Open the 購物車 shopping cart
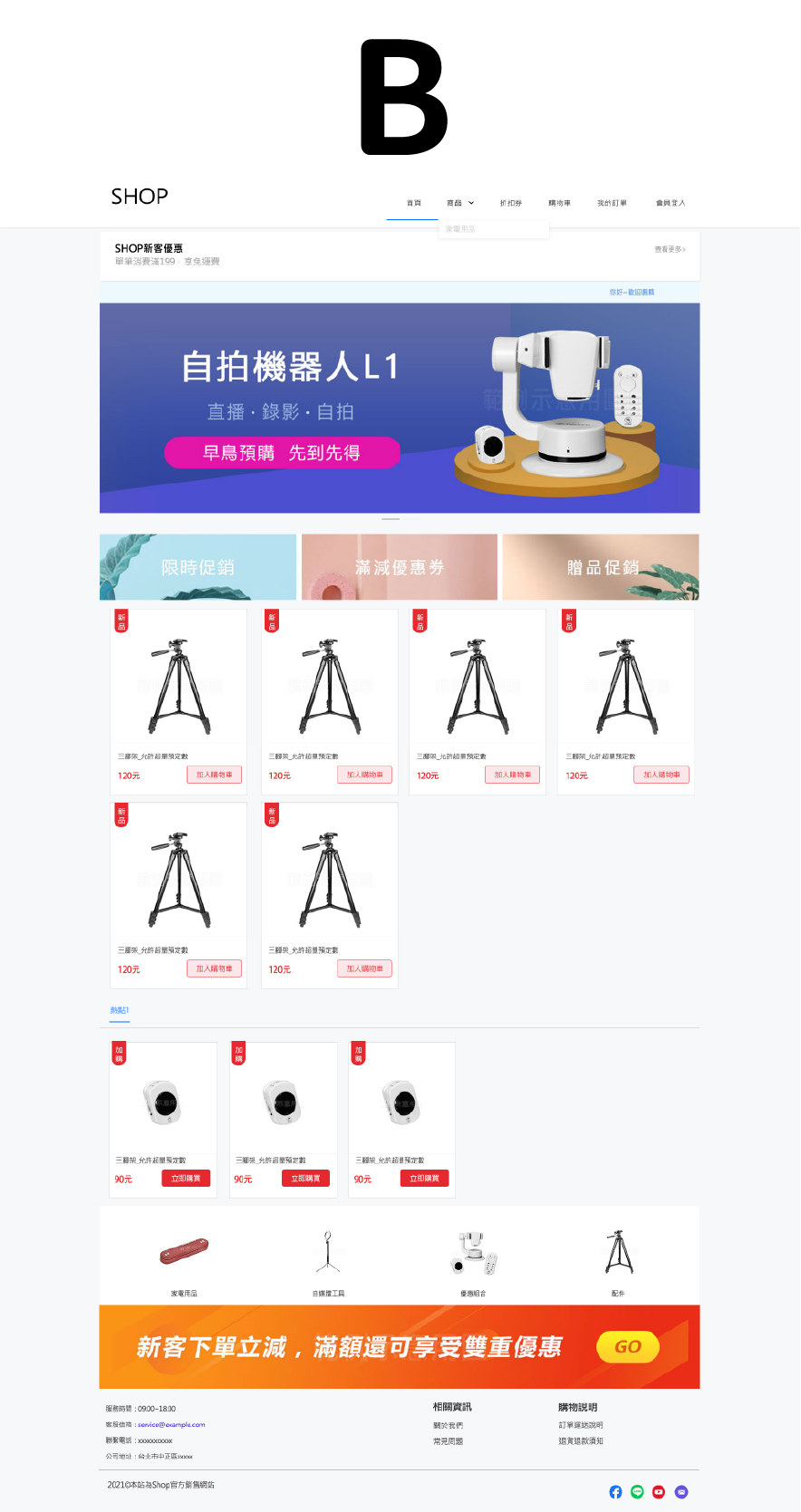The image size is (801, 1512). pos(559,203)
